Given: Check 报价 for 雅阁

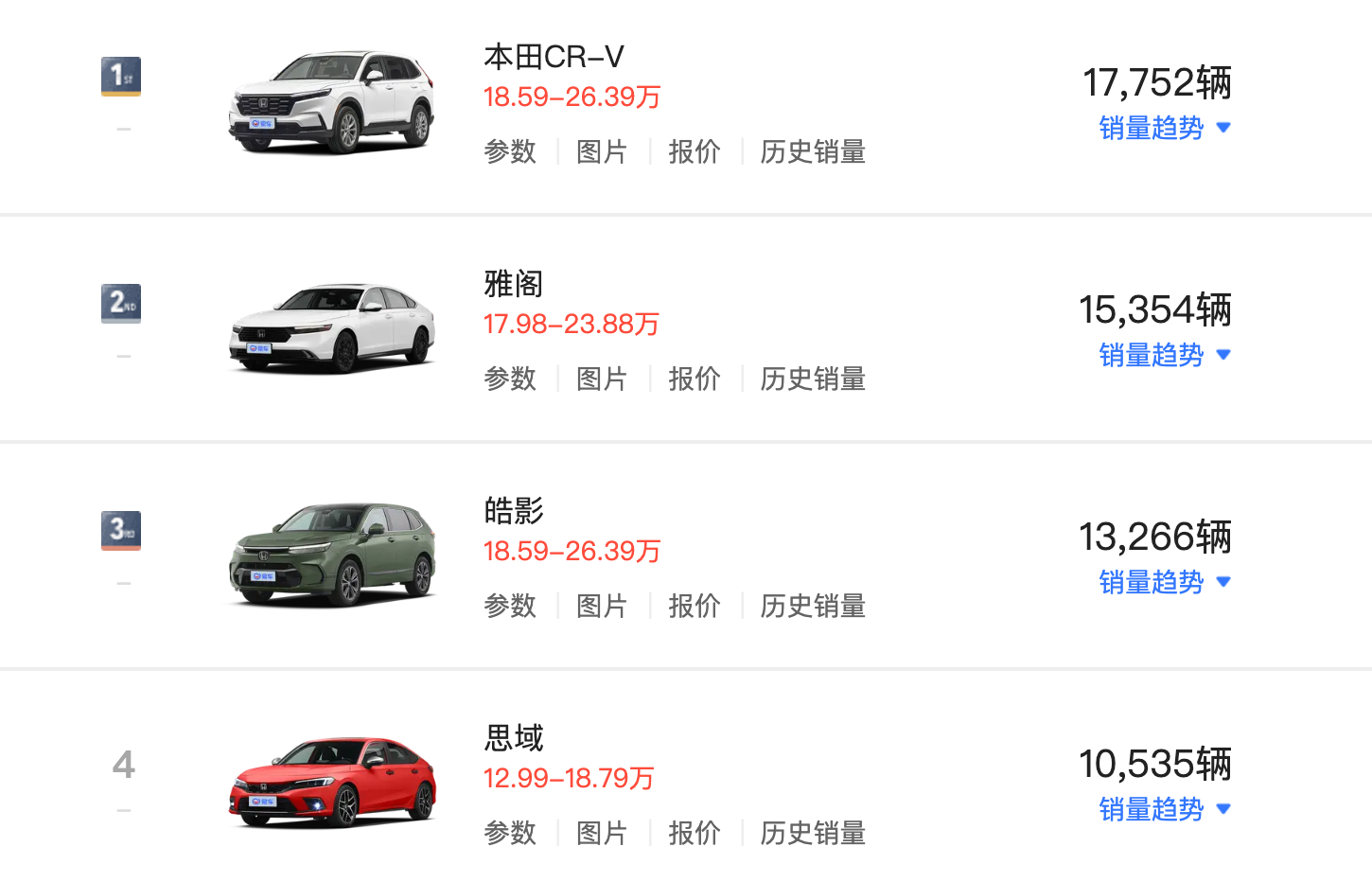Looking at the screenshot, I should click(695, 379).
